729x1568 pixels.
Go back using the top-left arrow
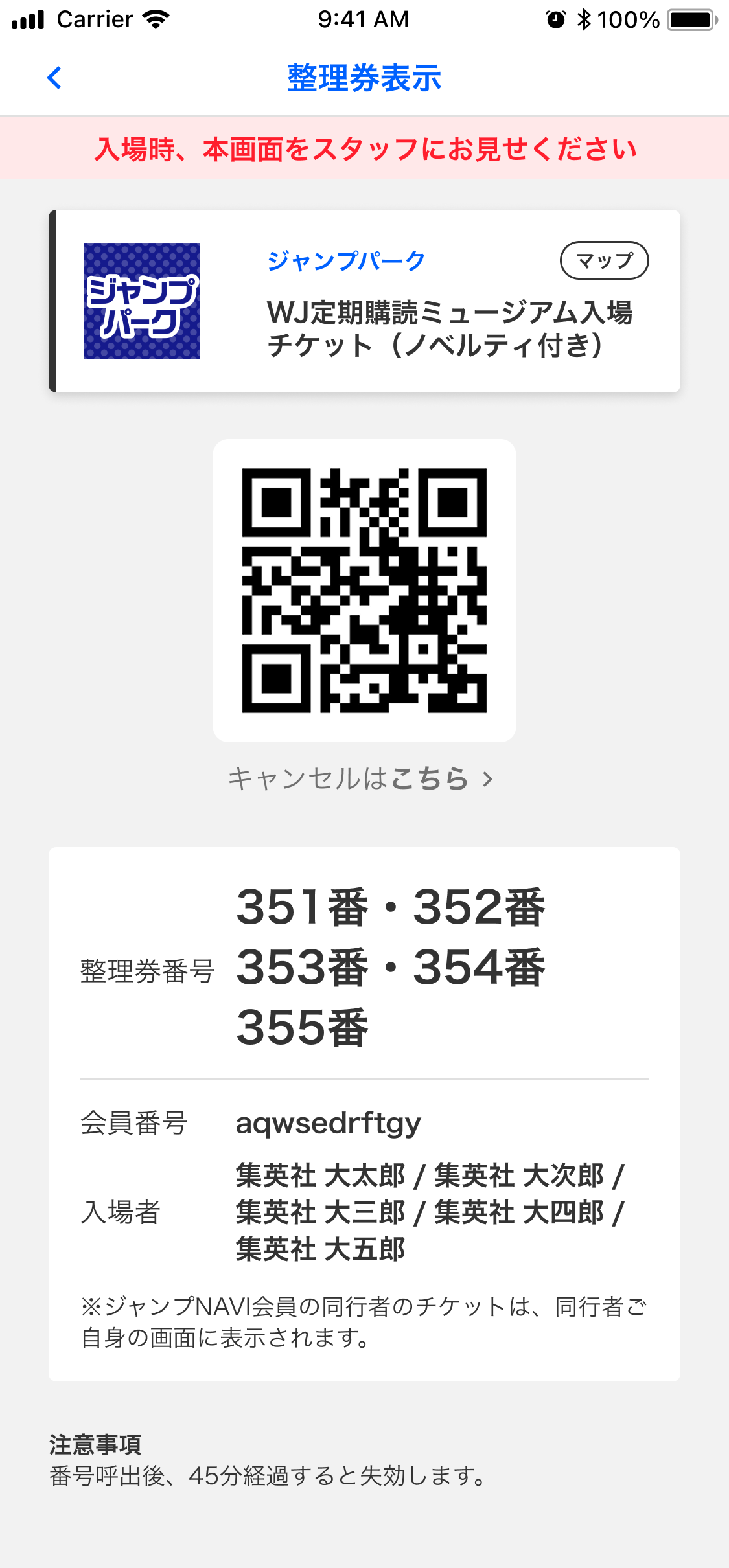54,78
